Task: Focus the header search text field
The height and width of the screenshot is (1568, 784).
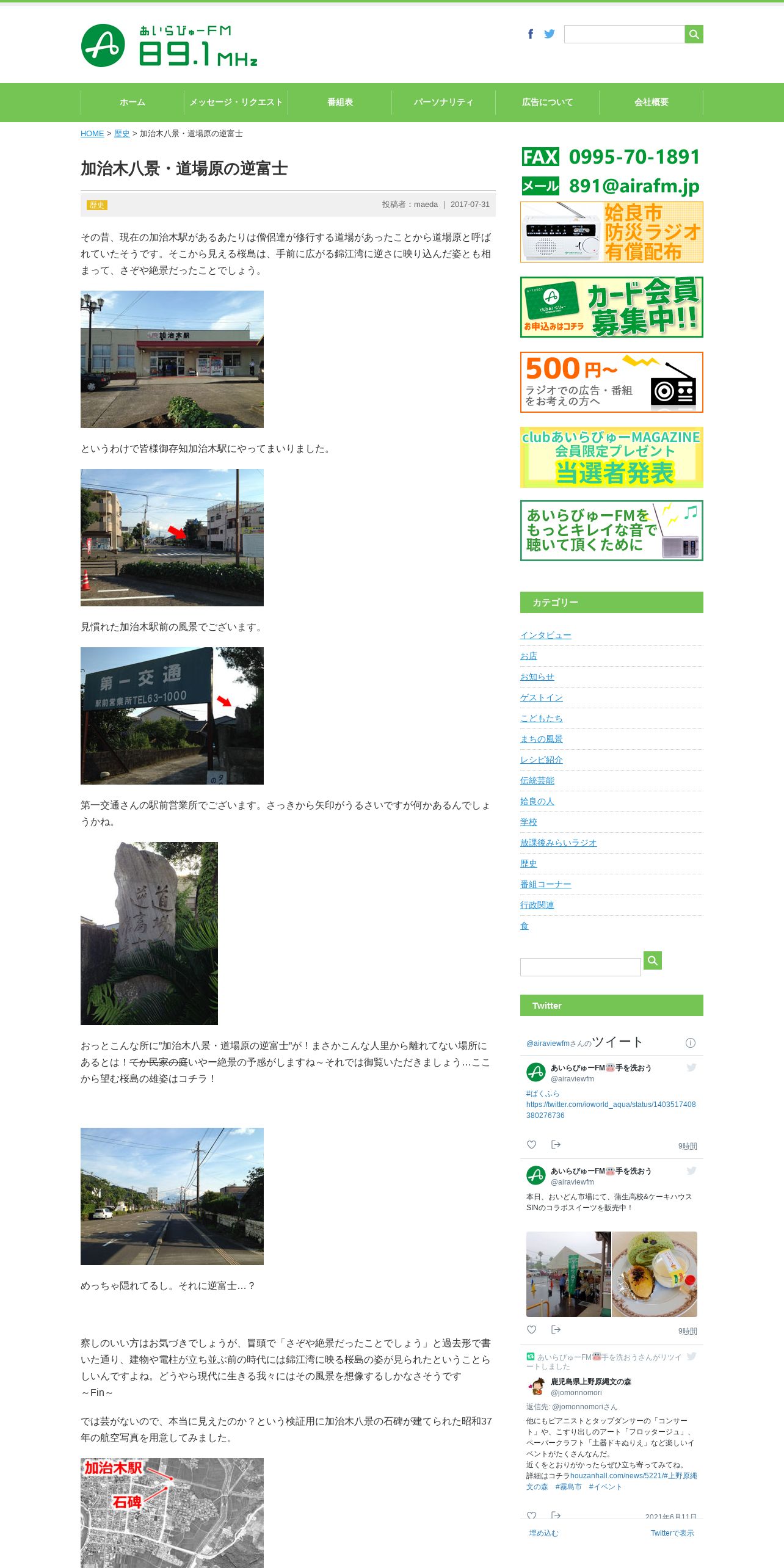Action: click(624, 34)
